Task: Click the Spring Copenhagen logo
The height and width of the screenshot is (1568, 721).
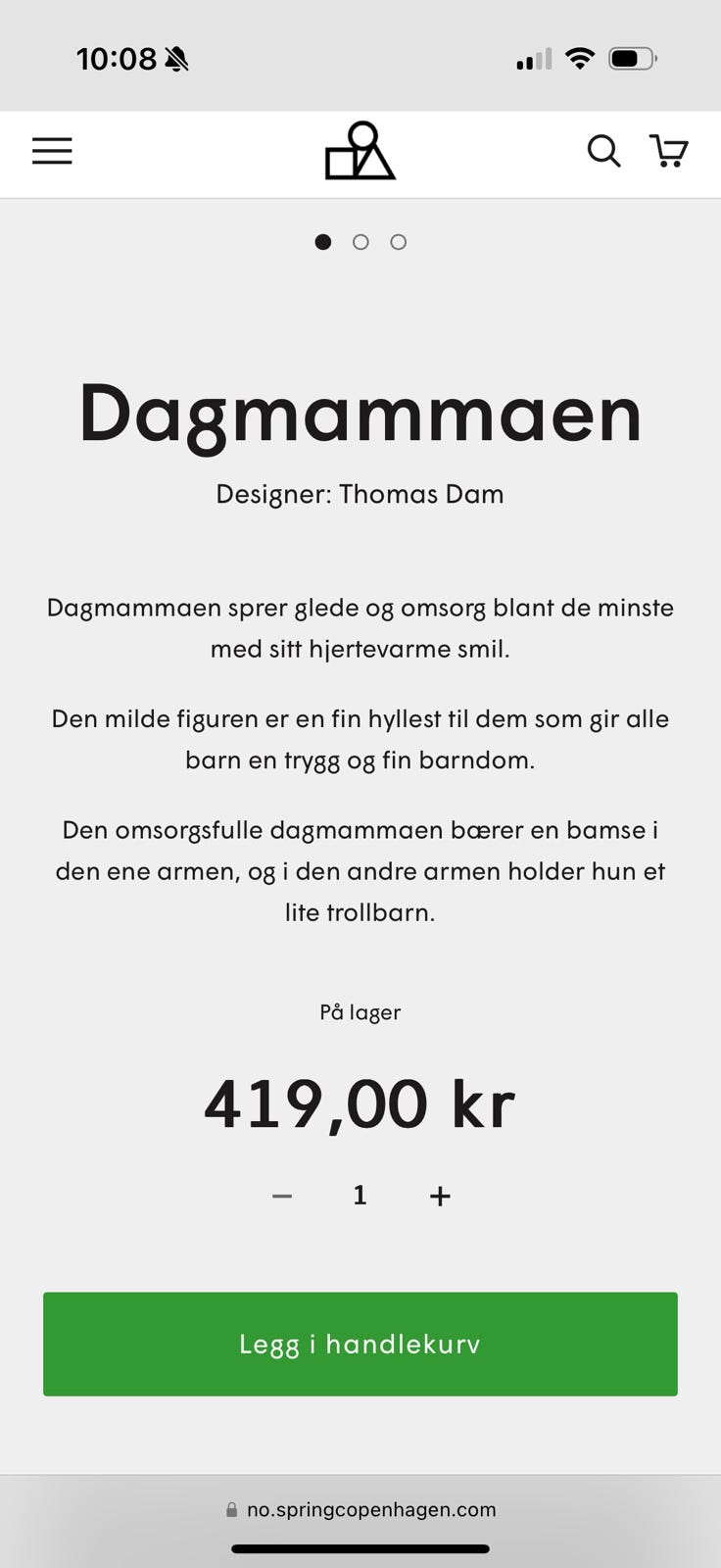Action: 360,151
